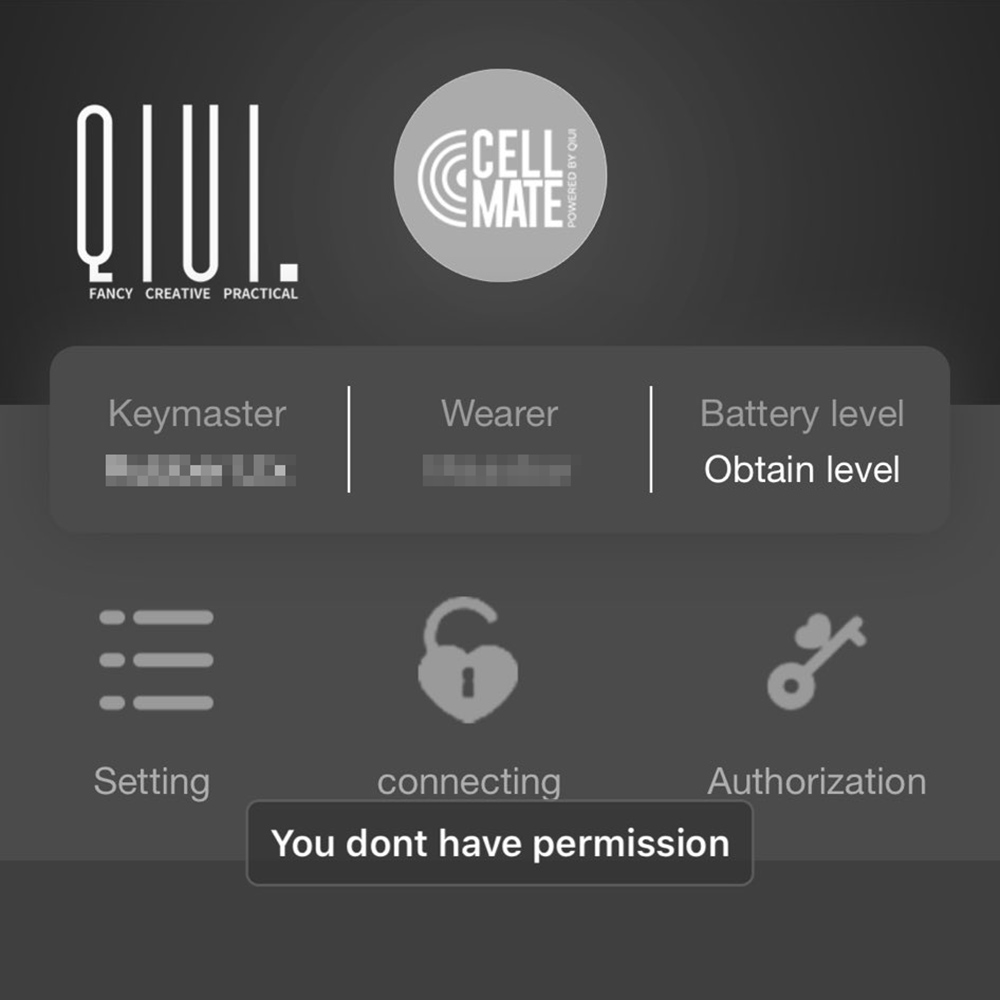Tap the heart lock connecting button
Viewport: 1000px width, 1000px height.
click(x=468, y=662)
